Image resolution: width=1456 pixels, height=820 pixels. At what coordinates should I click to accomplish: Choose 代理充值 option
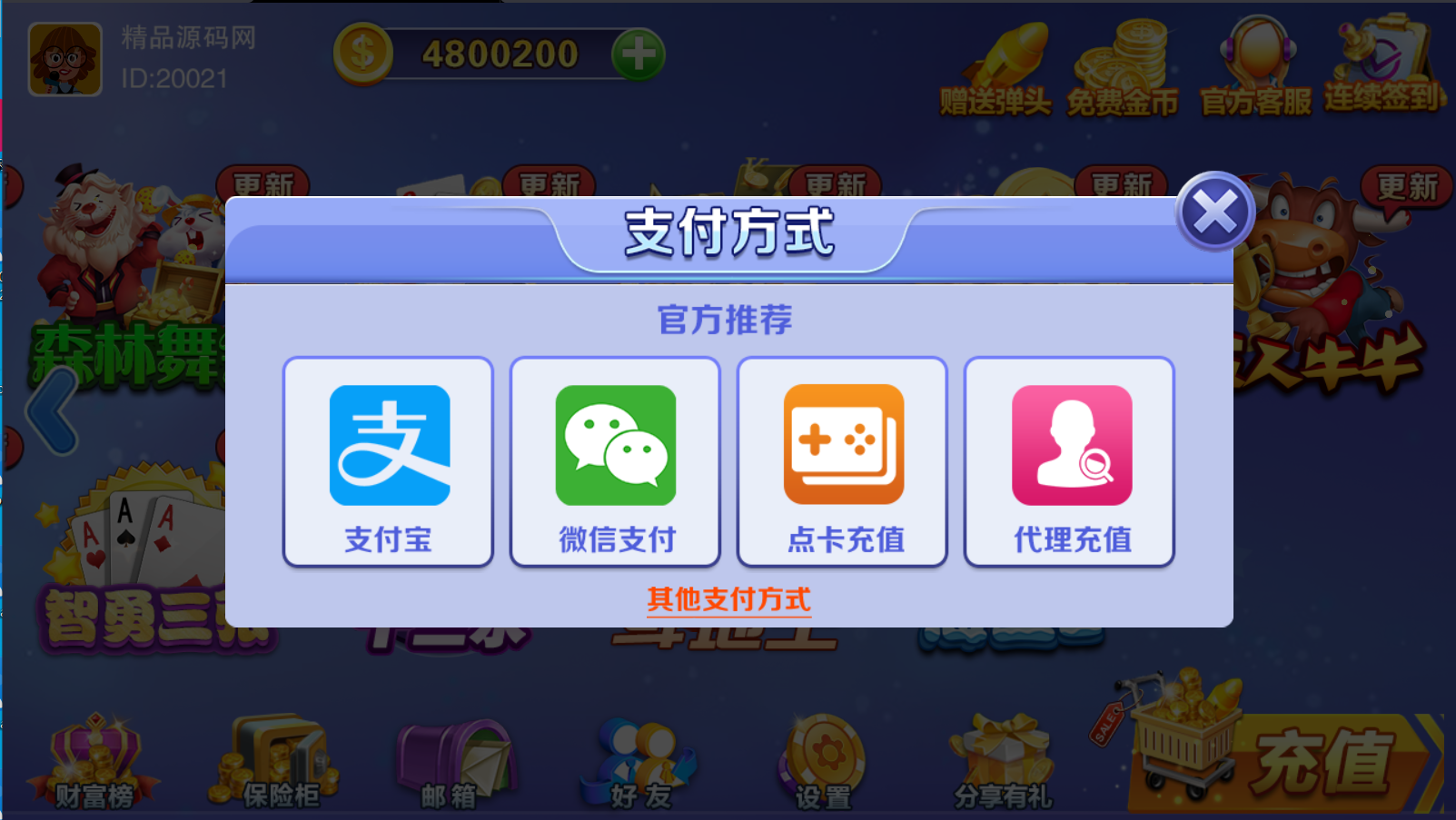1069,461
